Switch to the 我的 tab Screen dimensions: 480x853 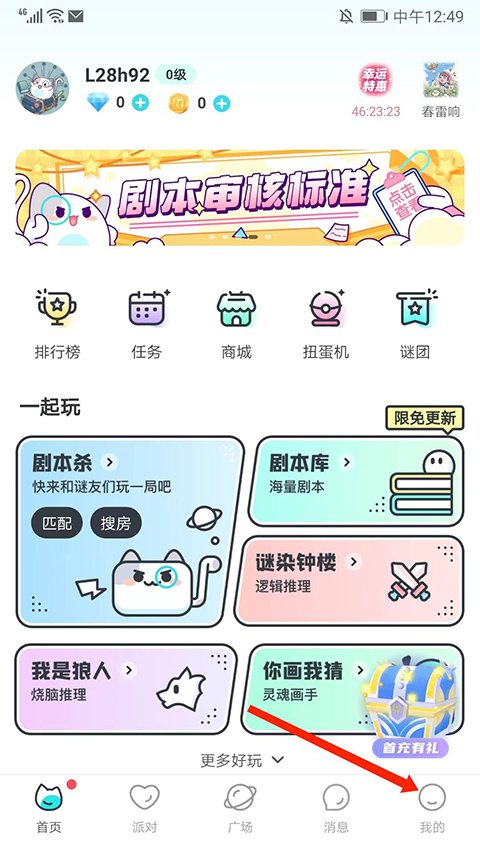432,809
